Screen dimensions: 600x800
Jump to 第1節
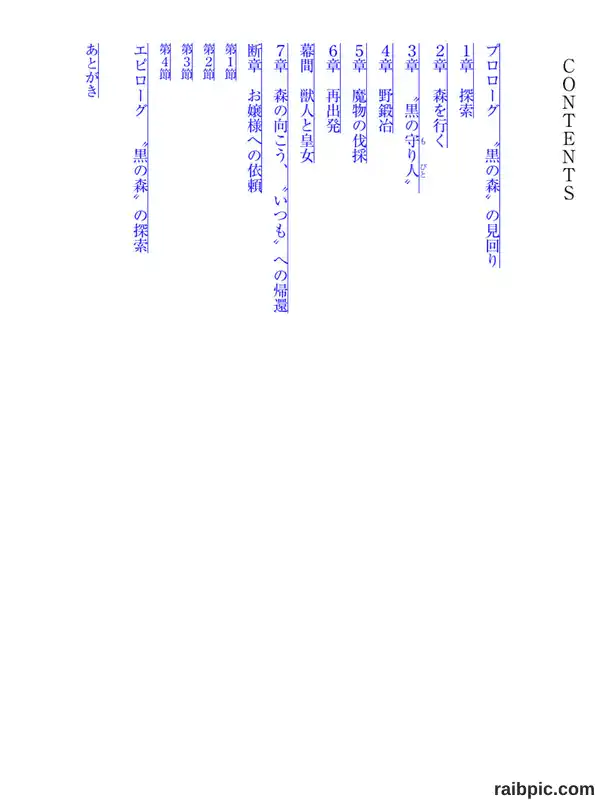231,62
